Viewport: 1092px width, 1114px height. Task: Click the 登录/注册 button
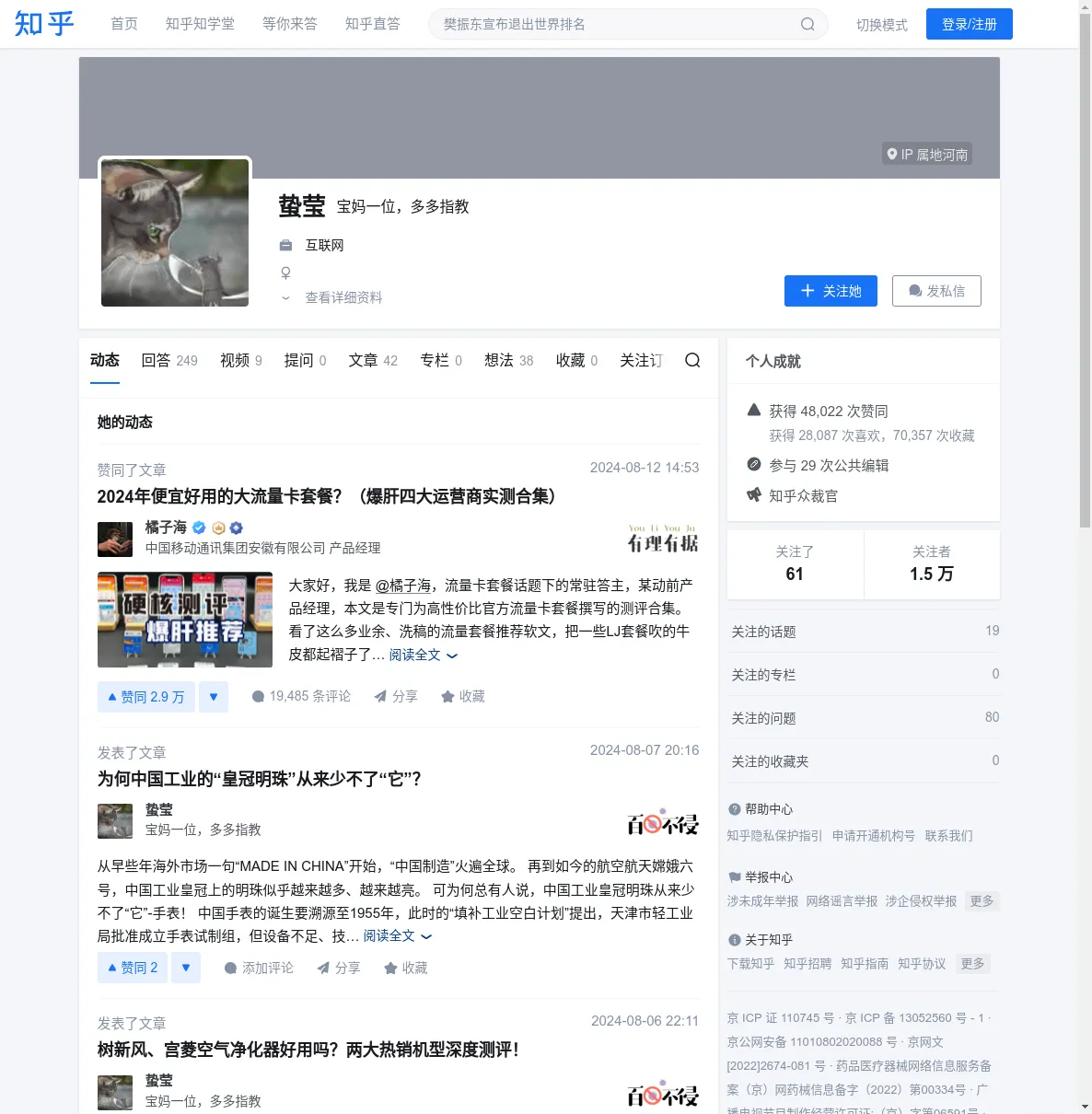(969, 24)
